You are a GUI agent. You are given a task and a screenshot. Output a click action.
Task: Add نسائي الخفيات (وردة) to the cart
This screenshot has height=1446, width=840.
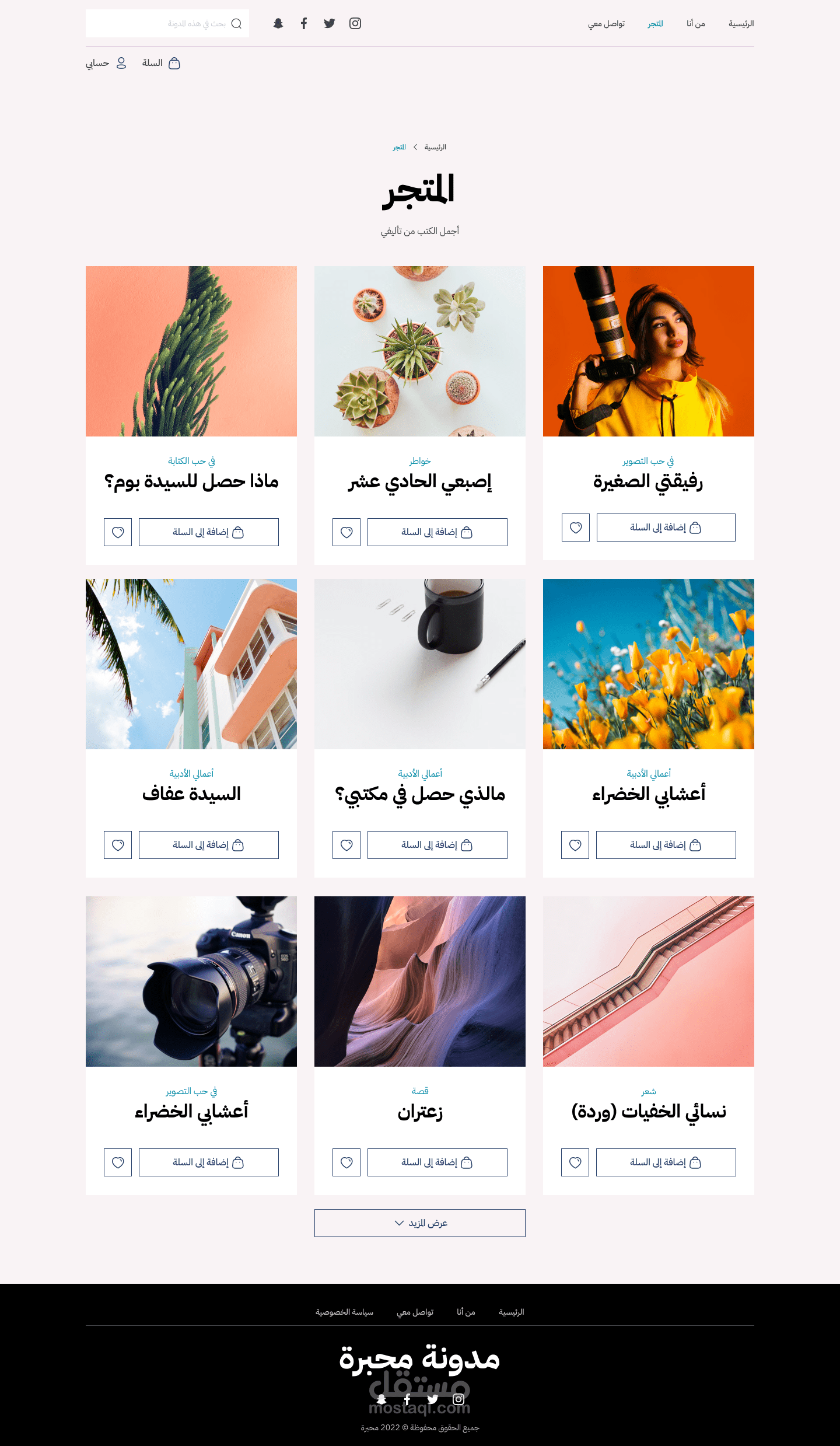[x=666, y=1162]
